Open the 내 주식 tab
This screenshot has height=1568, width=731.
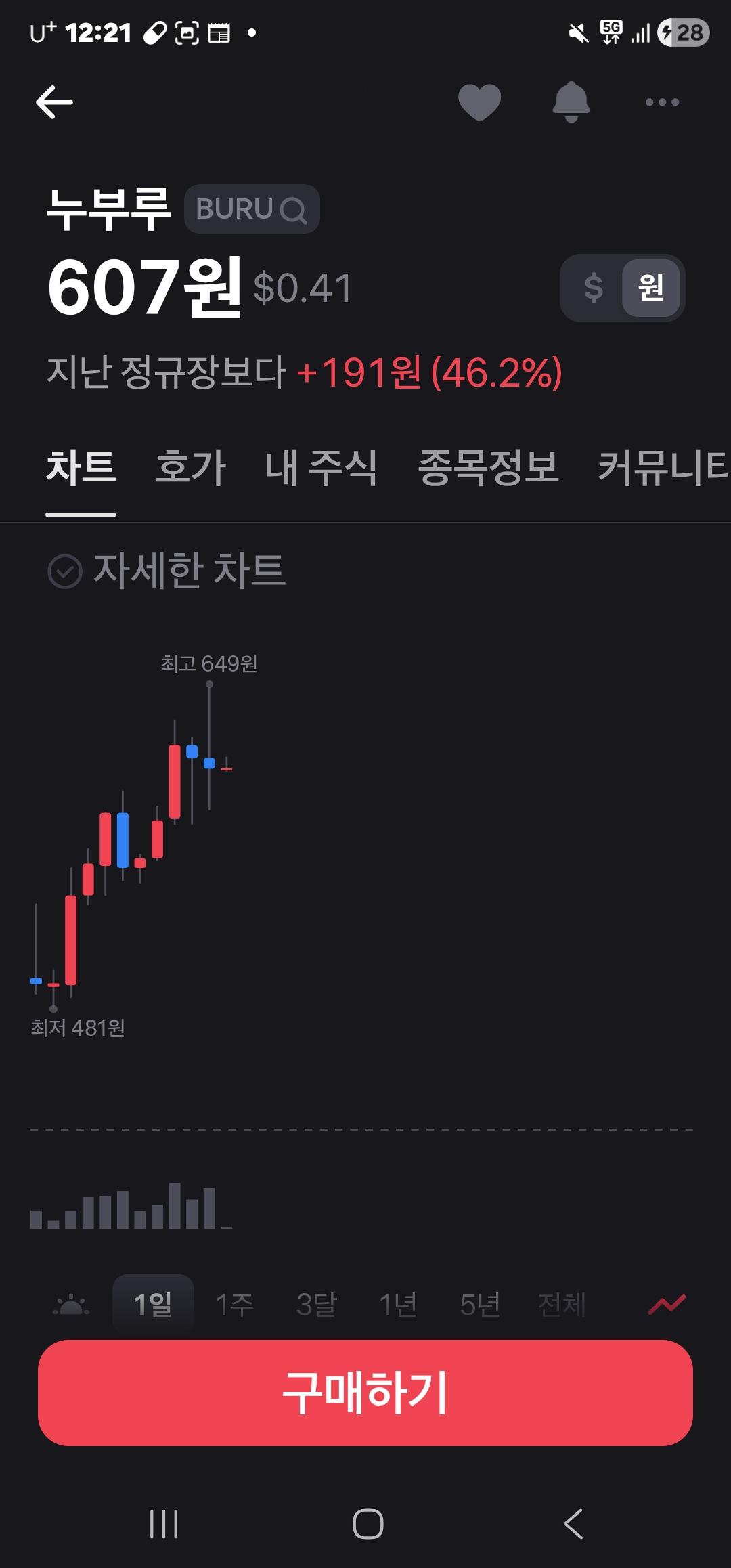(x=321, y=468)
